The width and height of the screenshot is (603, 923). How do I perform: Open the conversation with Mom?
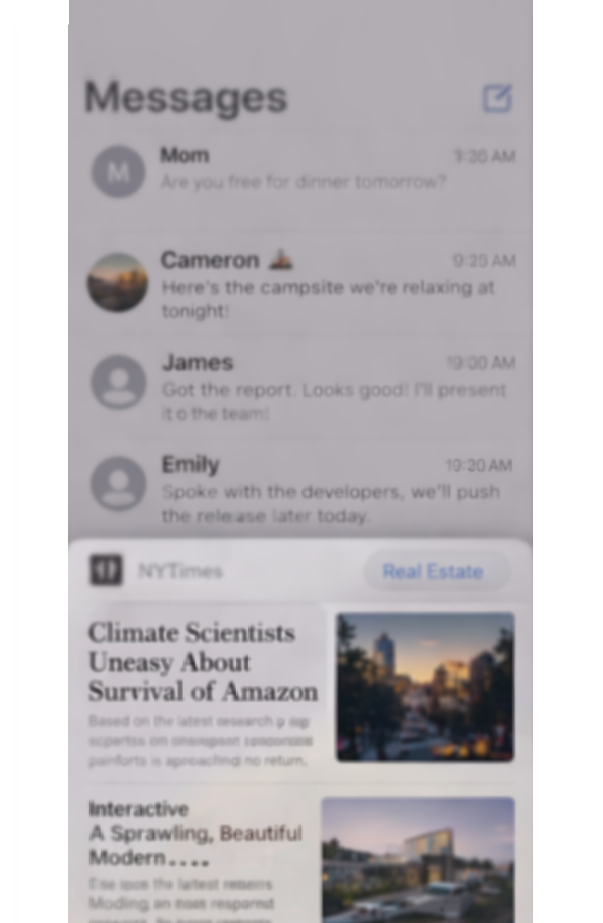[x=300, y=170]
